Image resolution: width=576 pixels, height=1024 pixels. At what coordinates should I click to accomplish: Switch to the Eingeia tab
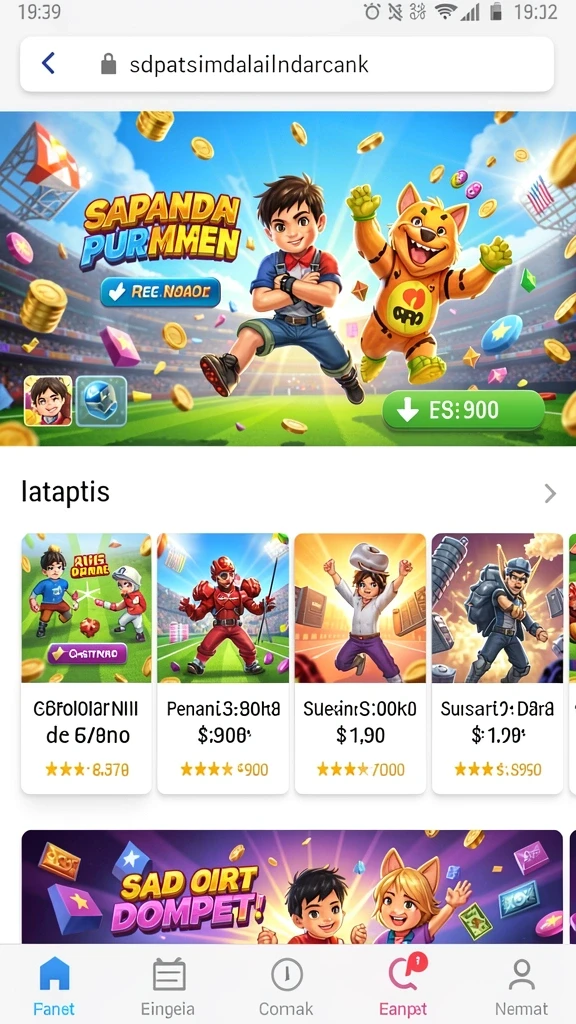[168, 985]
